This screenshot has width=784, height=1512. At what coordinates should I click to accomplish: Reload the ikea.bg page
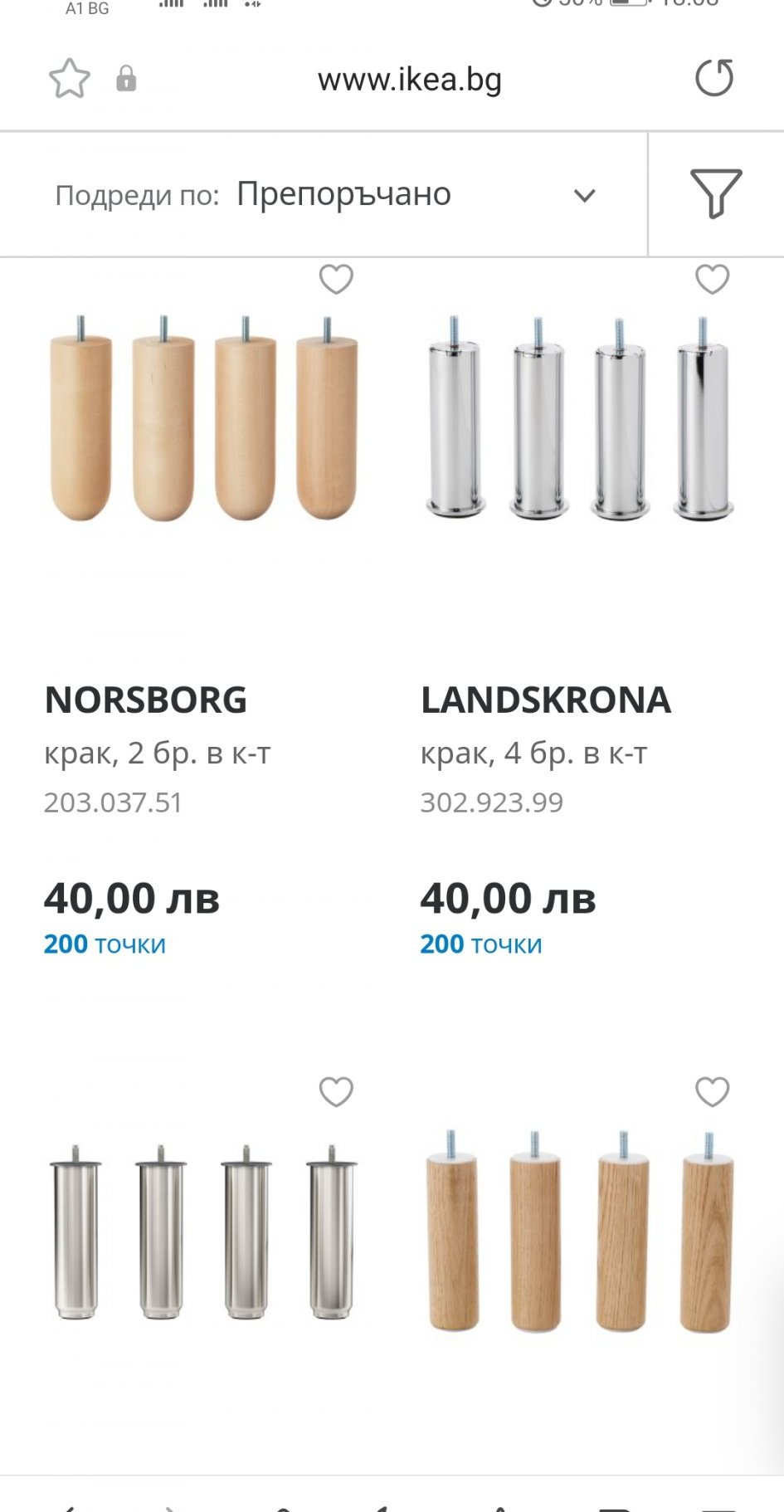click(713, 78)
